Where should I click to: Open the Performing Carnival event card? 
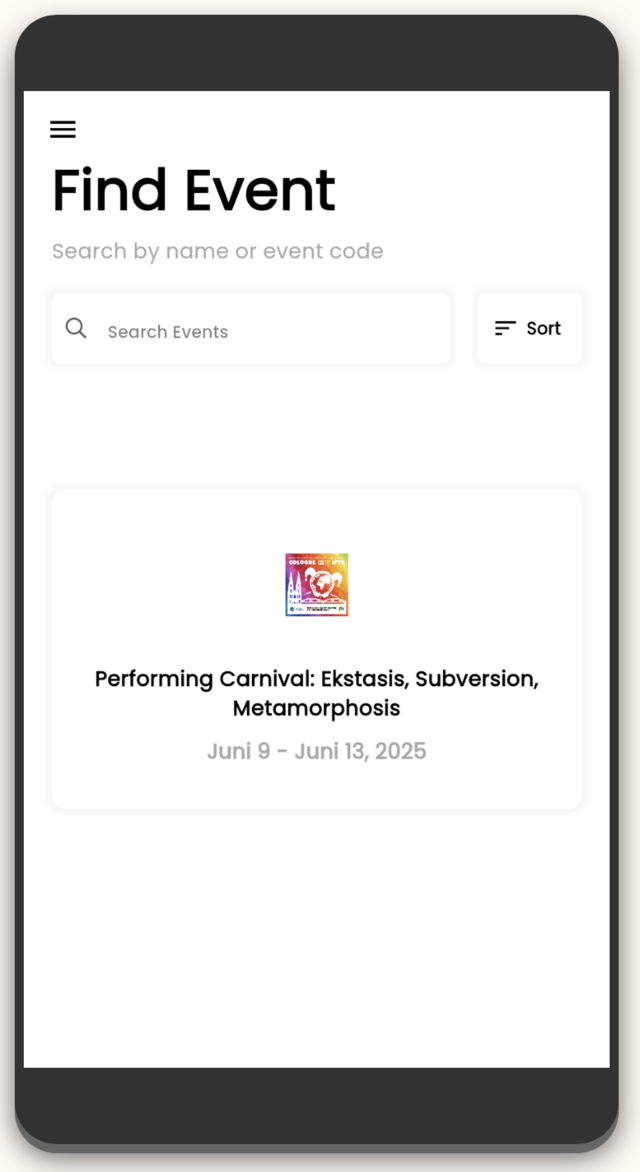[x=317, y=649]
